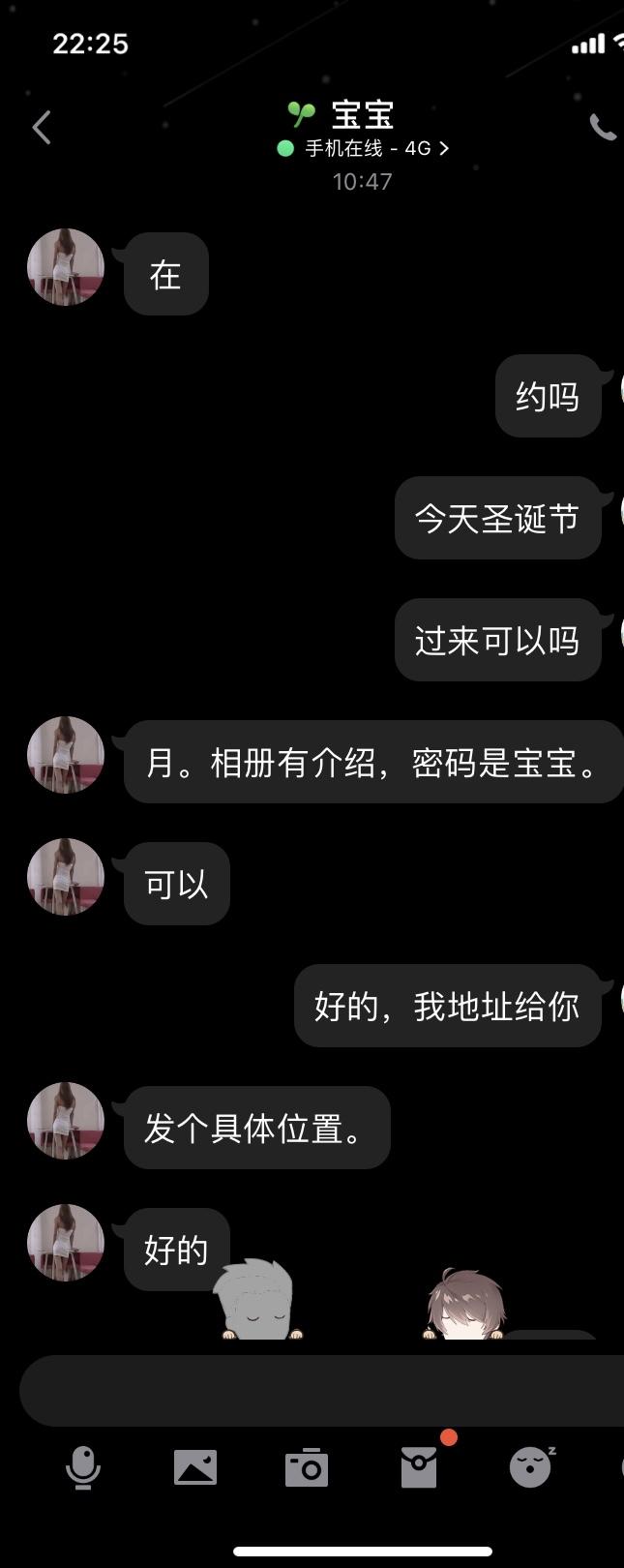This screenshot has height=1568, width=624.
Task: Open the 手机在线 - 4G status details
Action: (x=365, y=148)
